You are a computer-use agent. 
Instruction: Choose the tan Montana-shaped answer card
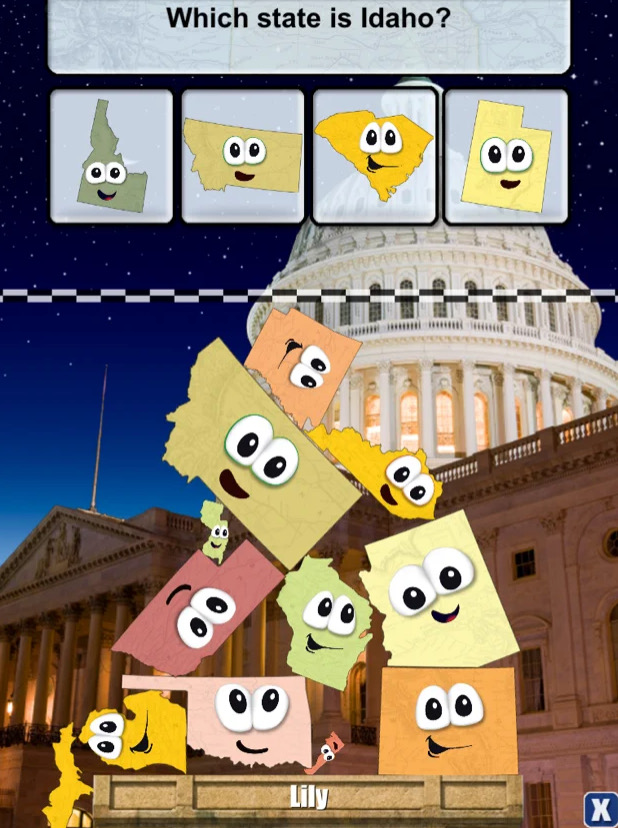(x=243, y=157)
